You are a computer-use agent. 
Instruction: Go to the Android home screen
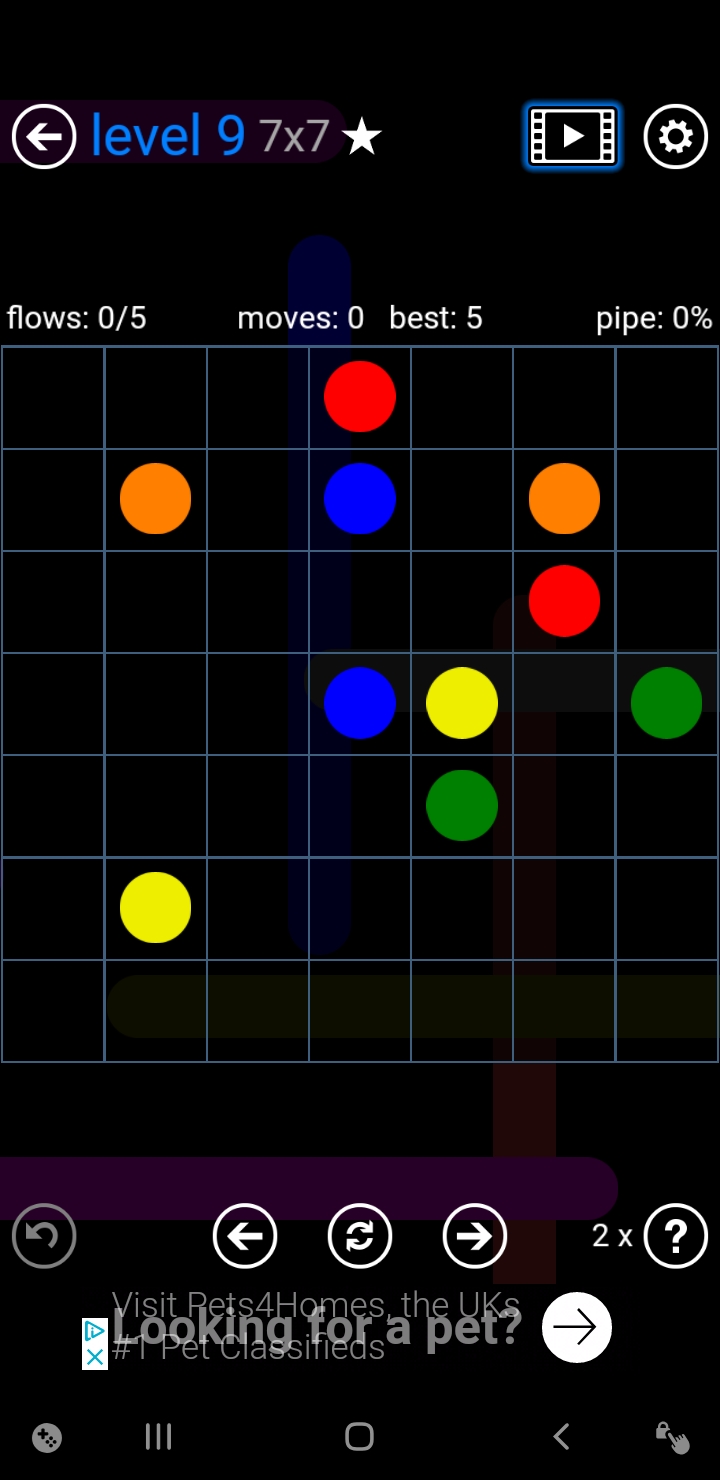[x=359, y=1437]
